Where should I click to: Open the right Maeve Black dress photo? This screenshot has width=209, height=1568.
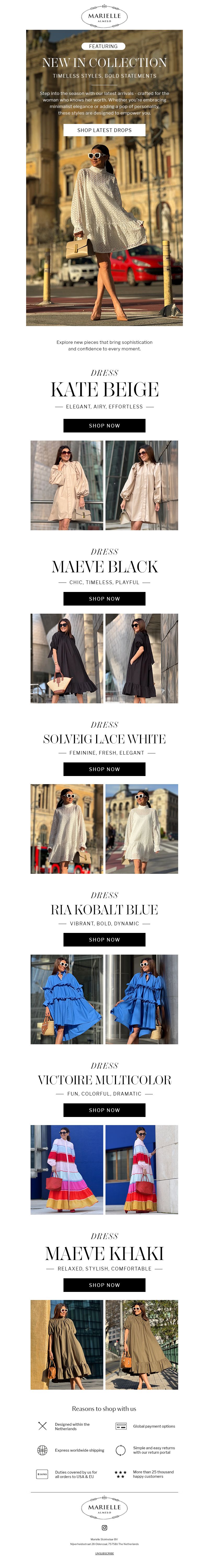pyautogui.click(x=142, y=658)
